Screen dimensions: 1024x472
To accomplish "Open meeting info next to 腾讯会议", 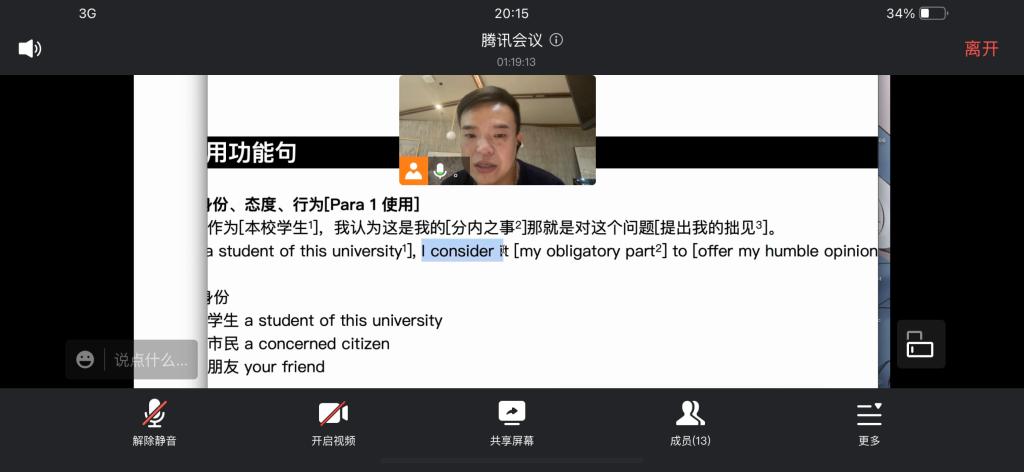I will 557,40.
